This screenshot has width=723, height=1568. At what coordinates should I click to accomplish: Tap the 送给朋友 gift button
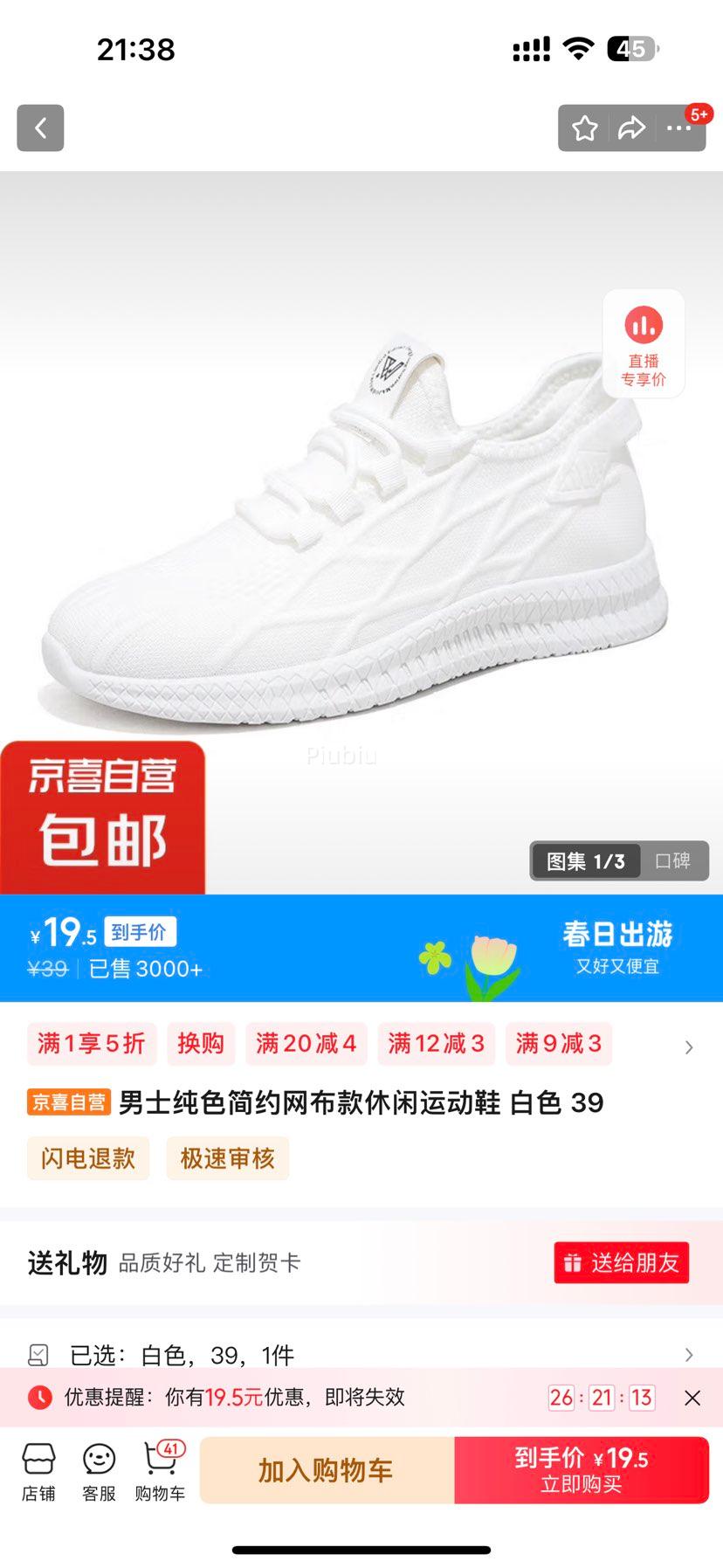point(621,1262)
